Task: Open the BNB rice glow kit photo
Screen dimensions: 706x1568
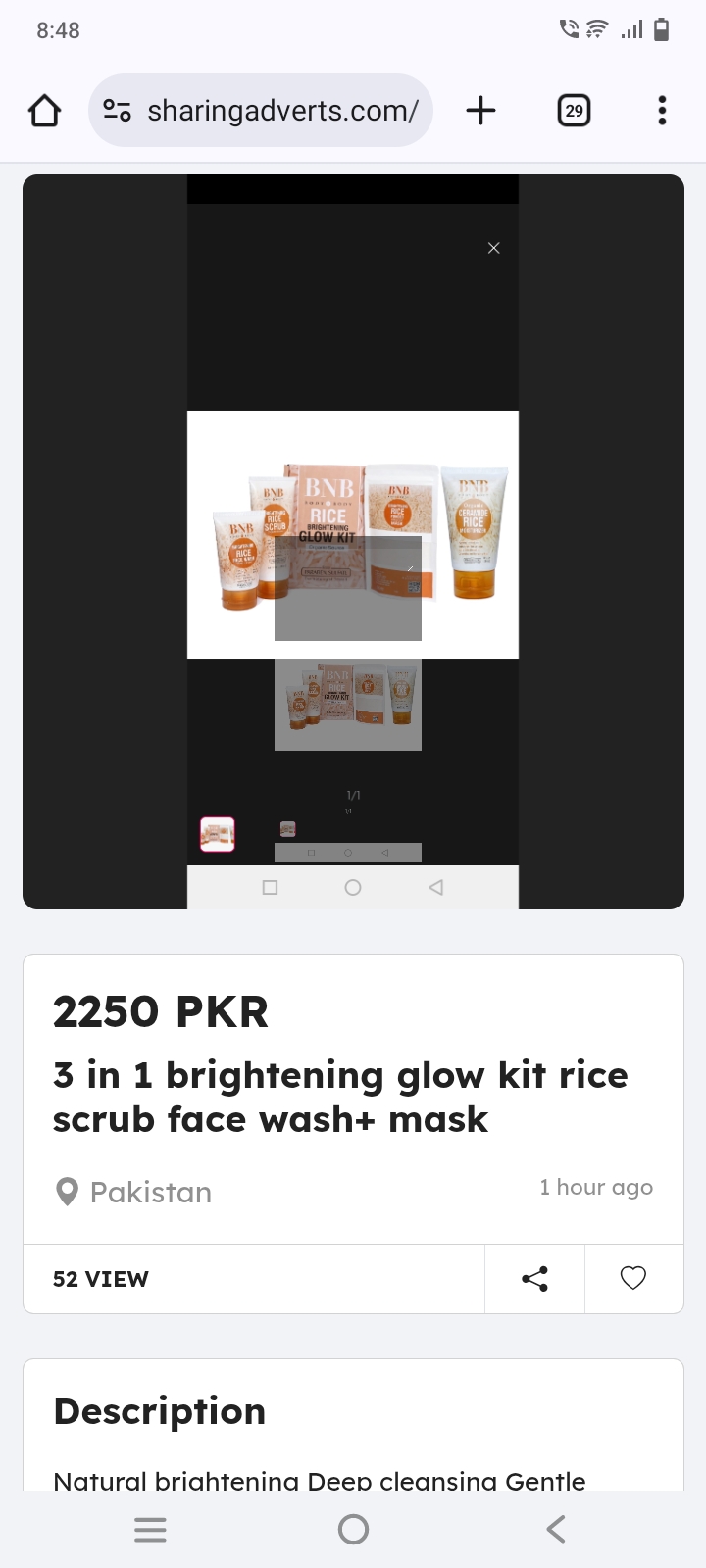Action: (x=353, y=534)
